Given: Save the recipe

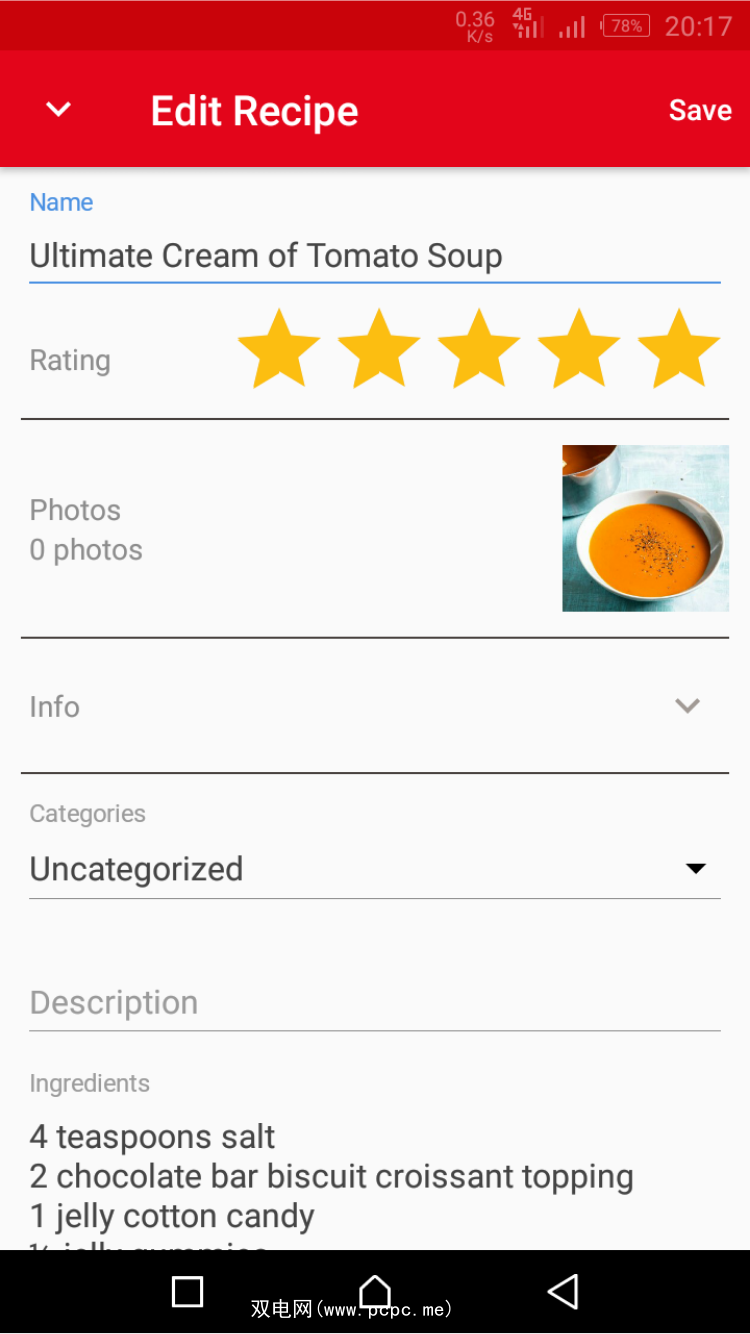Looking at the screenshot, I should click(700, 110).
